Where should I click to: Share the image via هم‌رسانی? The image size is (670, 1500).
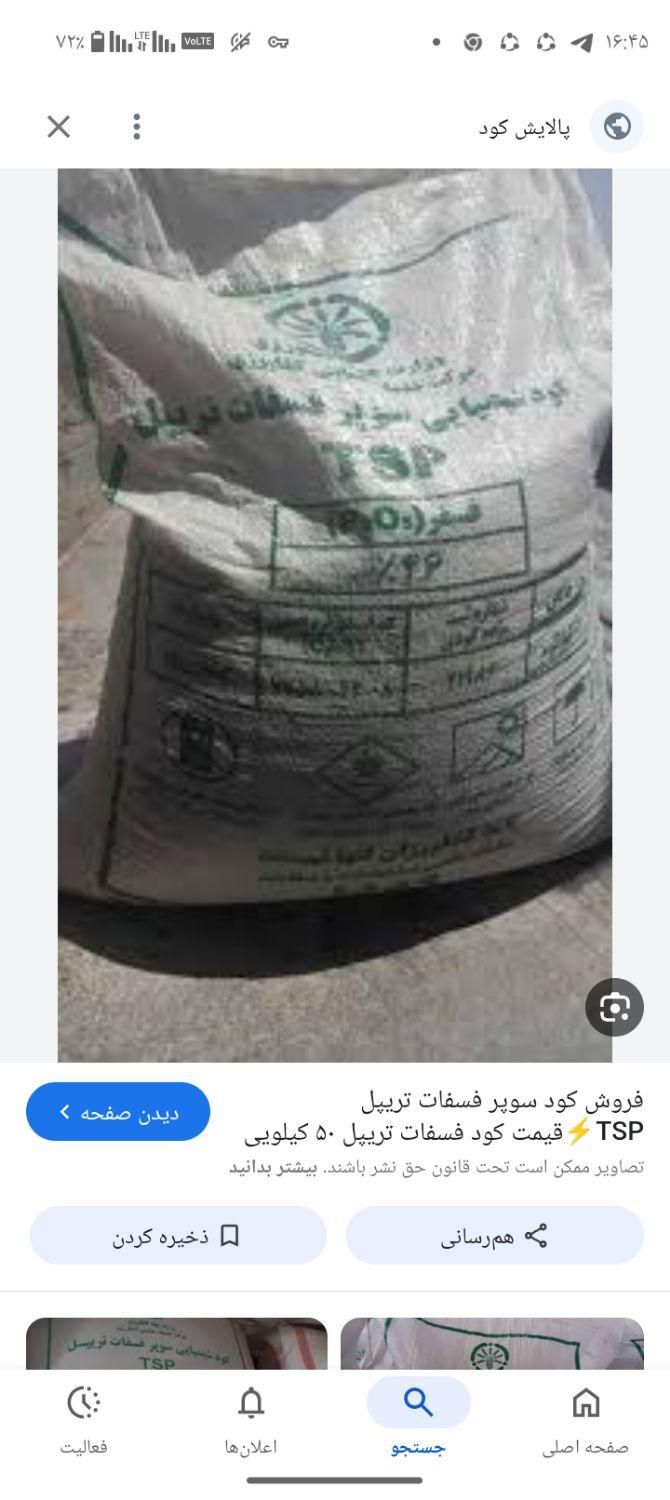click(495, 1236)
